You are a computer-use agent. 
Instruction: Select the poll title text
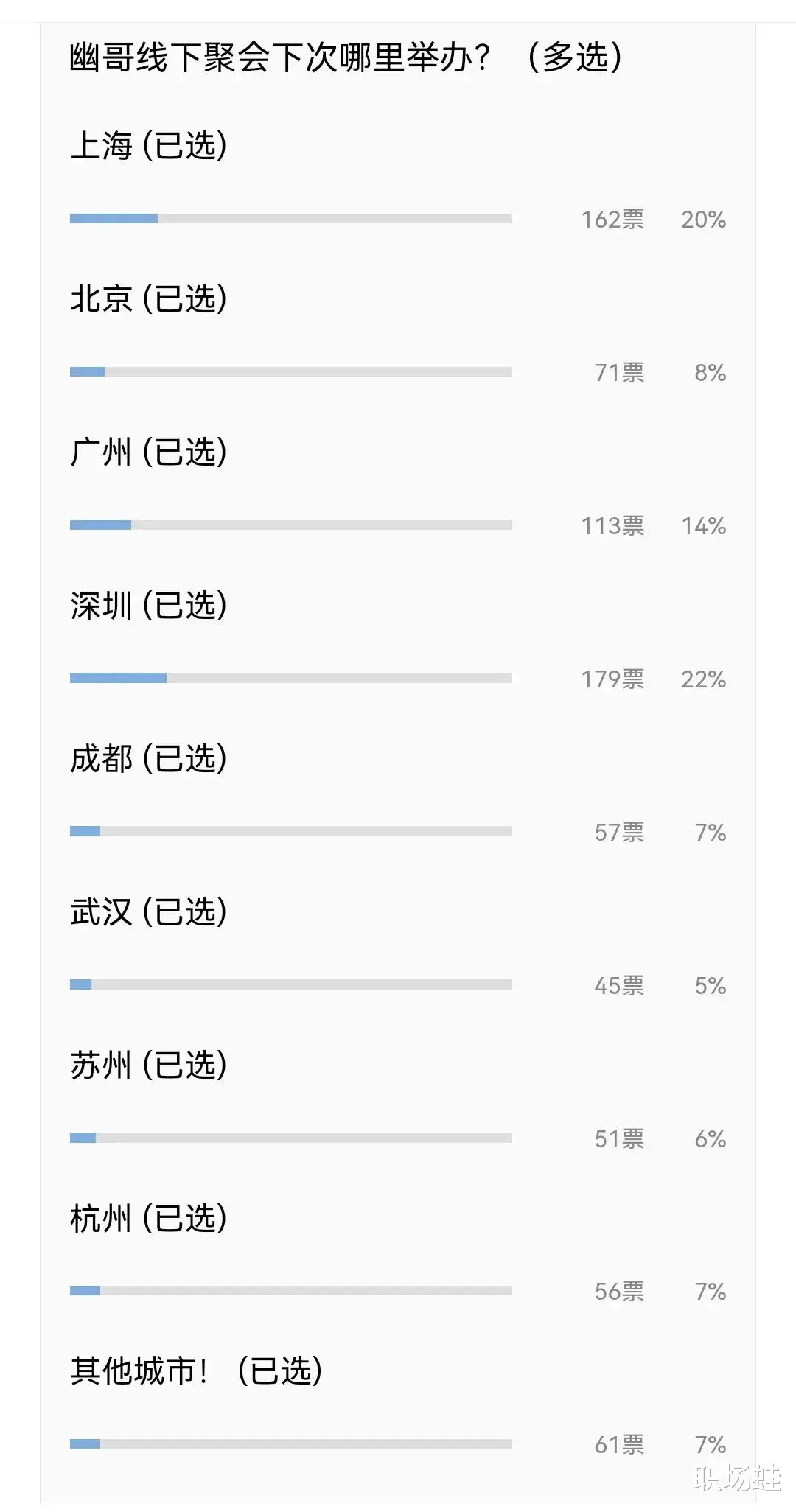tap(346, 59)
